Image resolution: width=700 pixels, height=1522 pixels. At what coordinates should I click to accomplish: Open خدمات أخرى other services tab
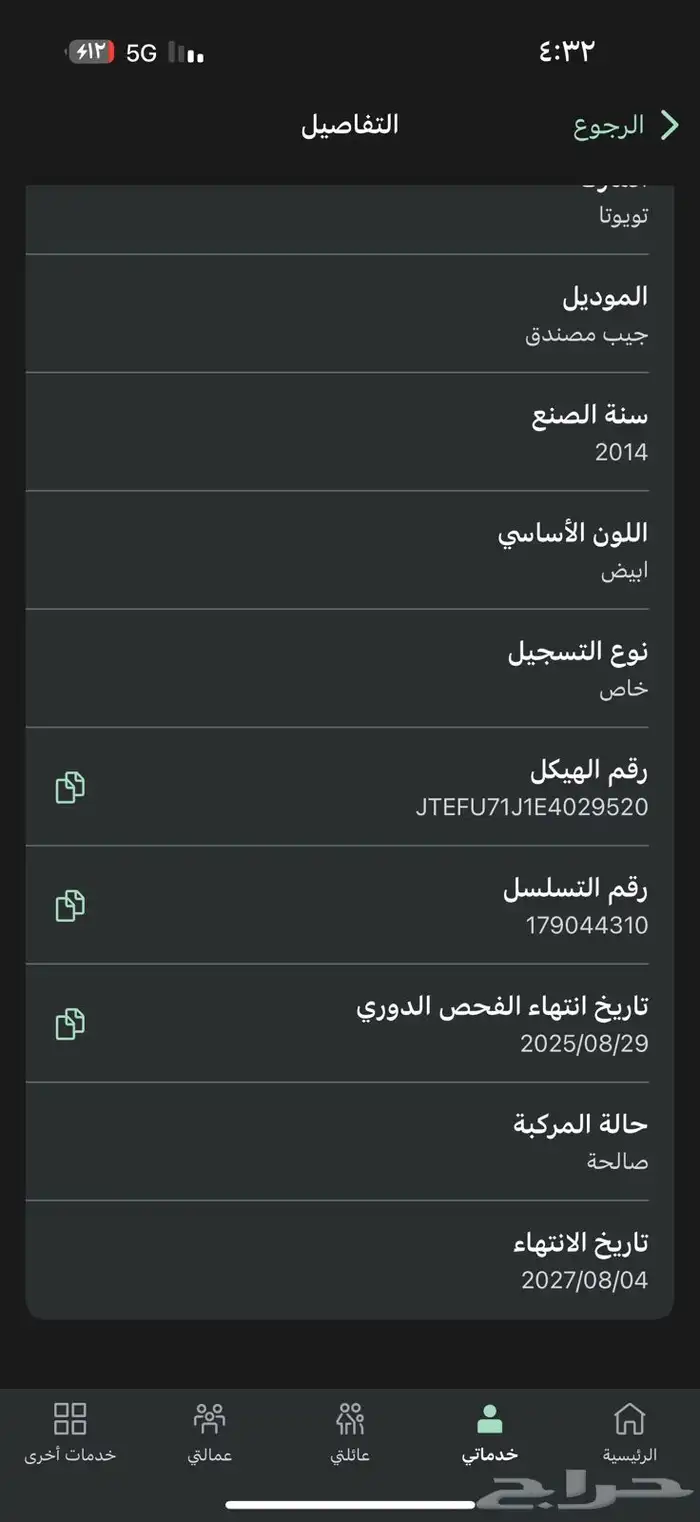70,1432
